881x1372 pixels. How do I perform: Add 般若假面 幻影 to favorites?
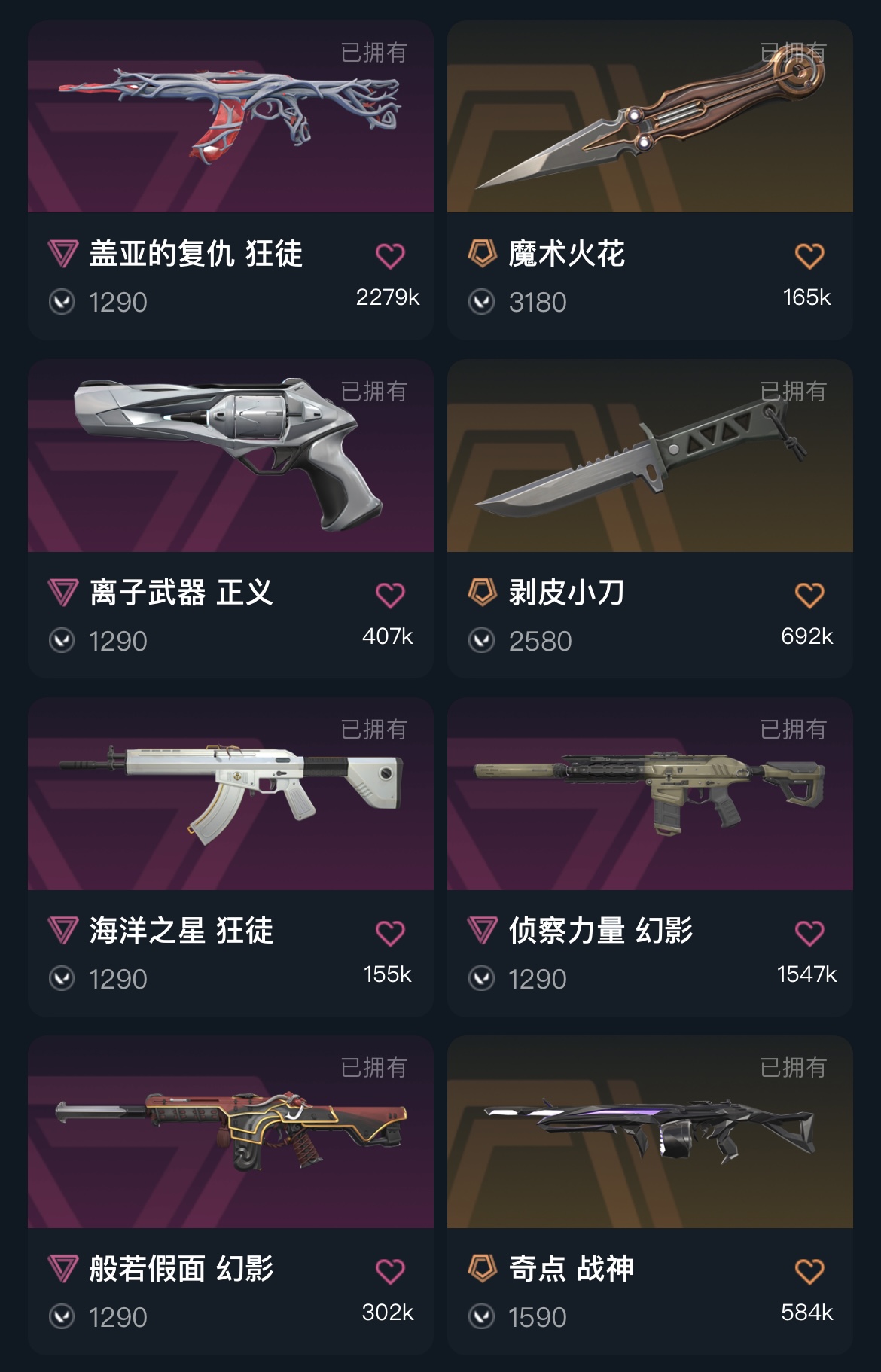(x=390, y=1271)
